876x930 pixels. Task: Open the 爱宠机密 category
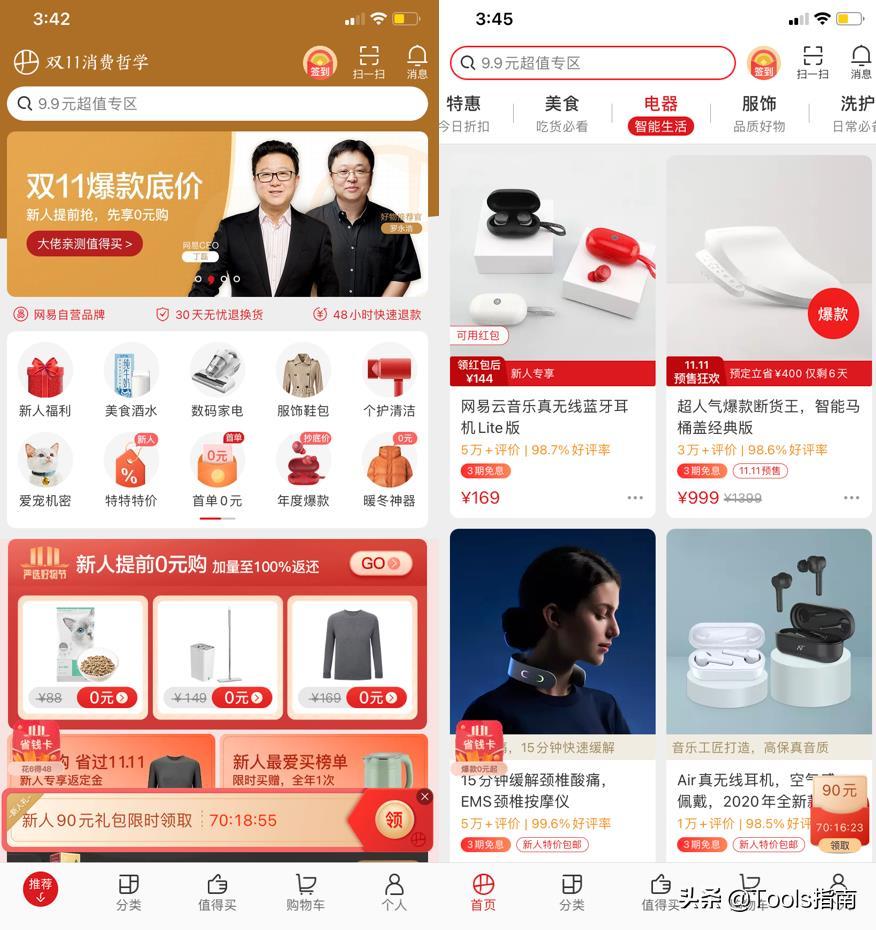coord(45,471)
